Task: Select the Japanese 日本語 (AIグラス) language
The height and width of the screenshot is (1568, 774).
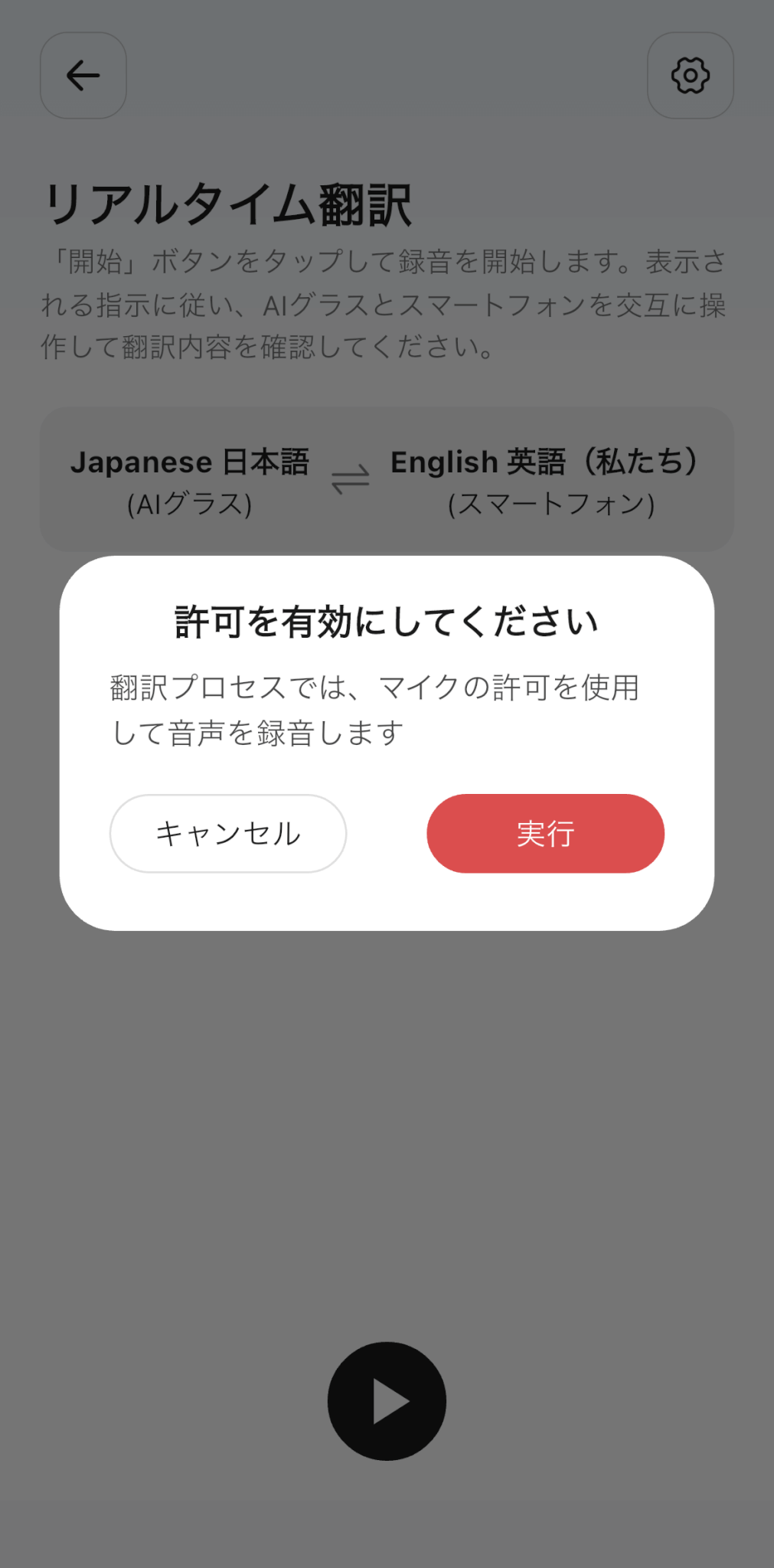Action: (x=190, y=482)
